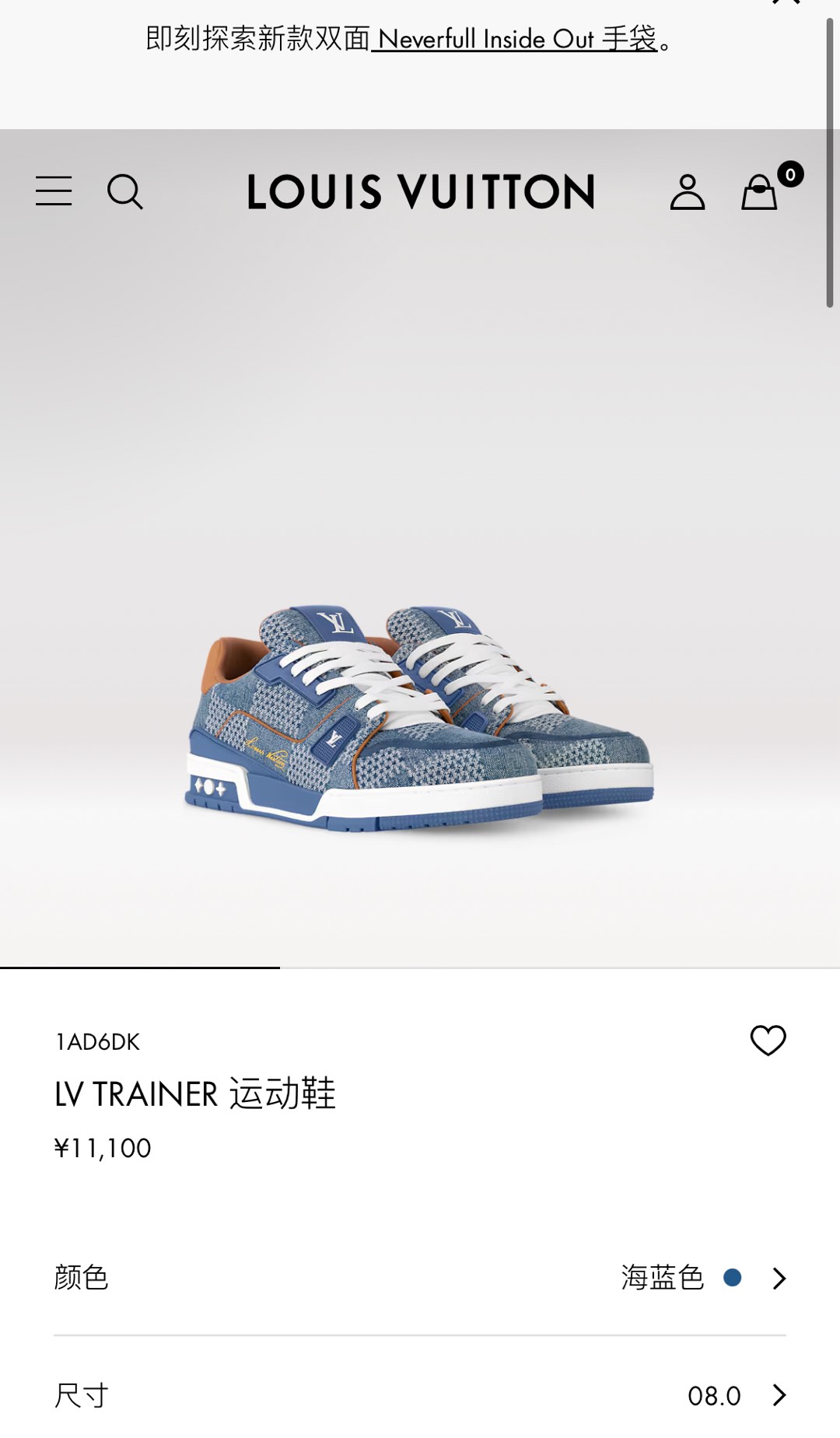Open the 颜色 selector showing 海蓝色
840x1438 pixels.
(x=420, y=1278)
